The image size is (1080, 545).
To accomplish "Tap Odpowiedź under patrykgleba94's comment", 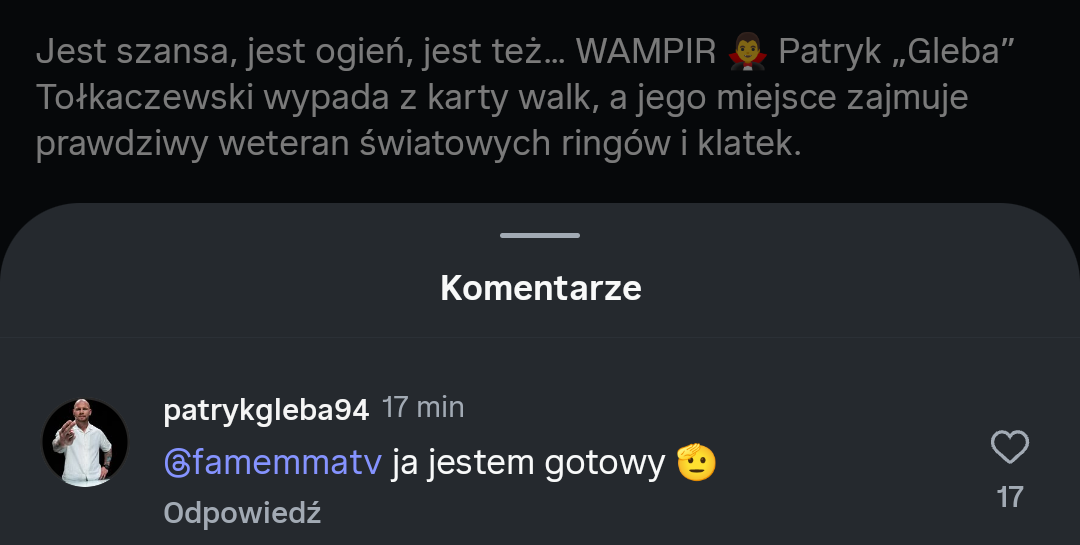I will click(x=242, y=513).
